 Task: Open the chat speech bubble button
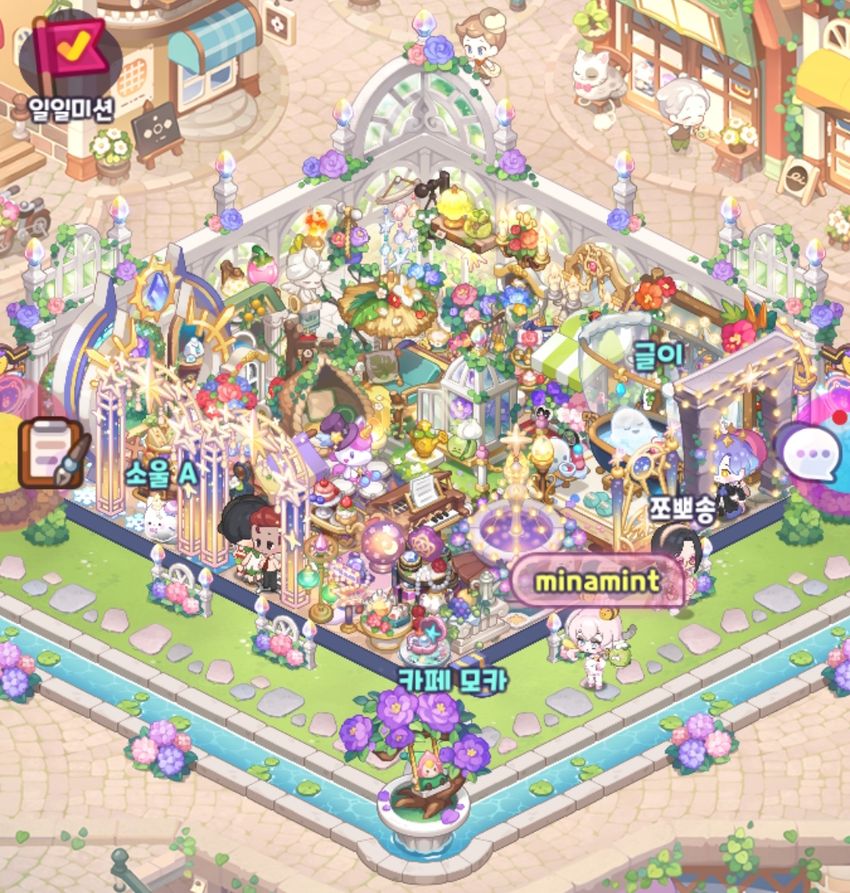(810, 455)
